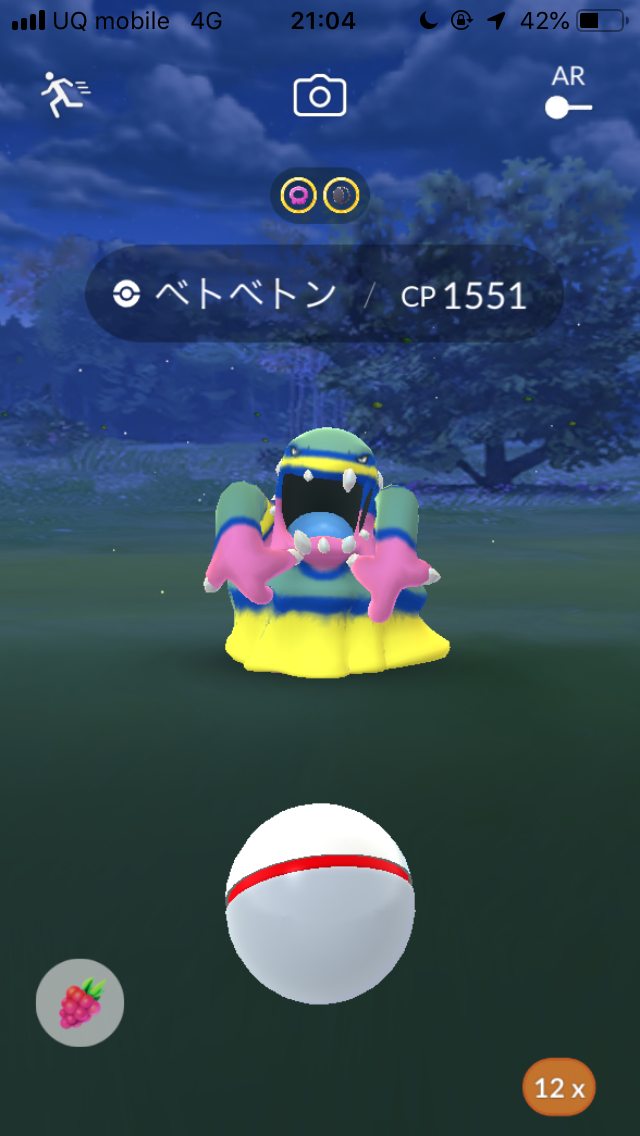This screenshot has height=1136, width=640.
Task: Open the ball selection showing 12 x
Action: click(558, 1086)
